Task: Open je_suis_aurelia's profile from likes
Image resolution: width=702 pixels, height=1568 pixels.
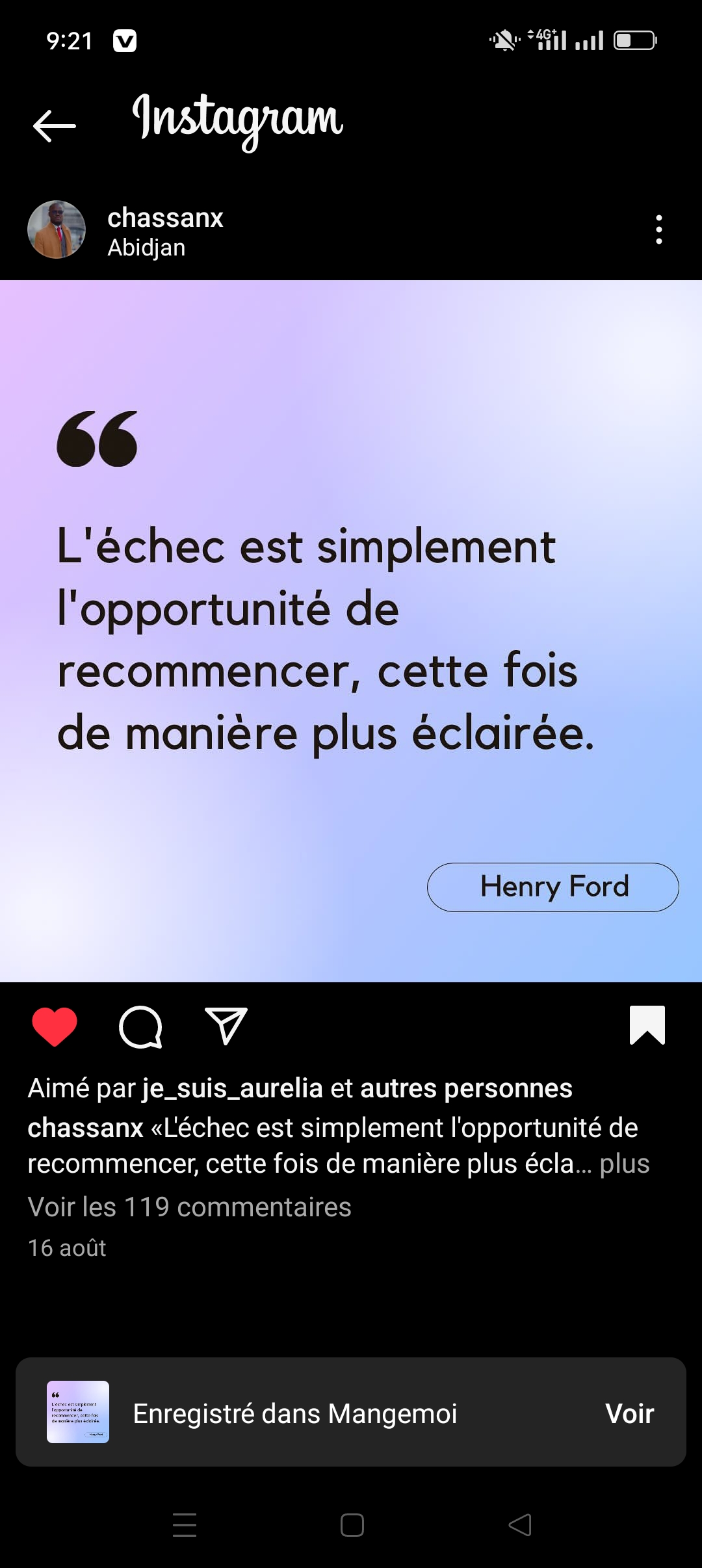Action: 233,1088
